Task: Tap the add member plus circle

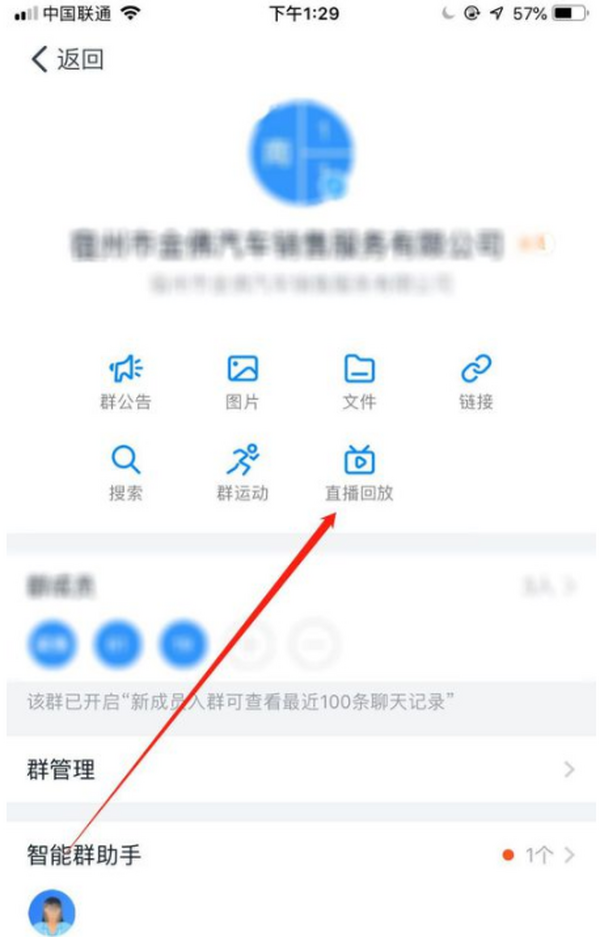Action: [x=251, y=643]
